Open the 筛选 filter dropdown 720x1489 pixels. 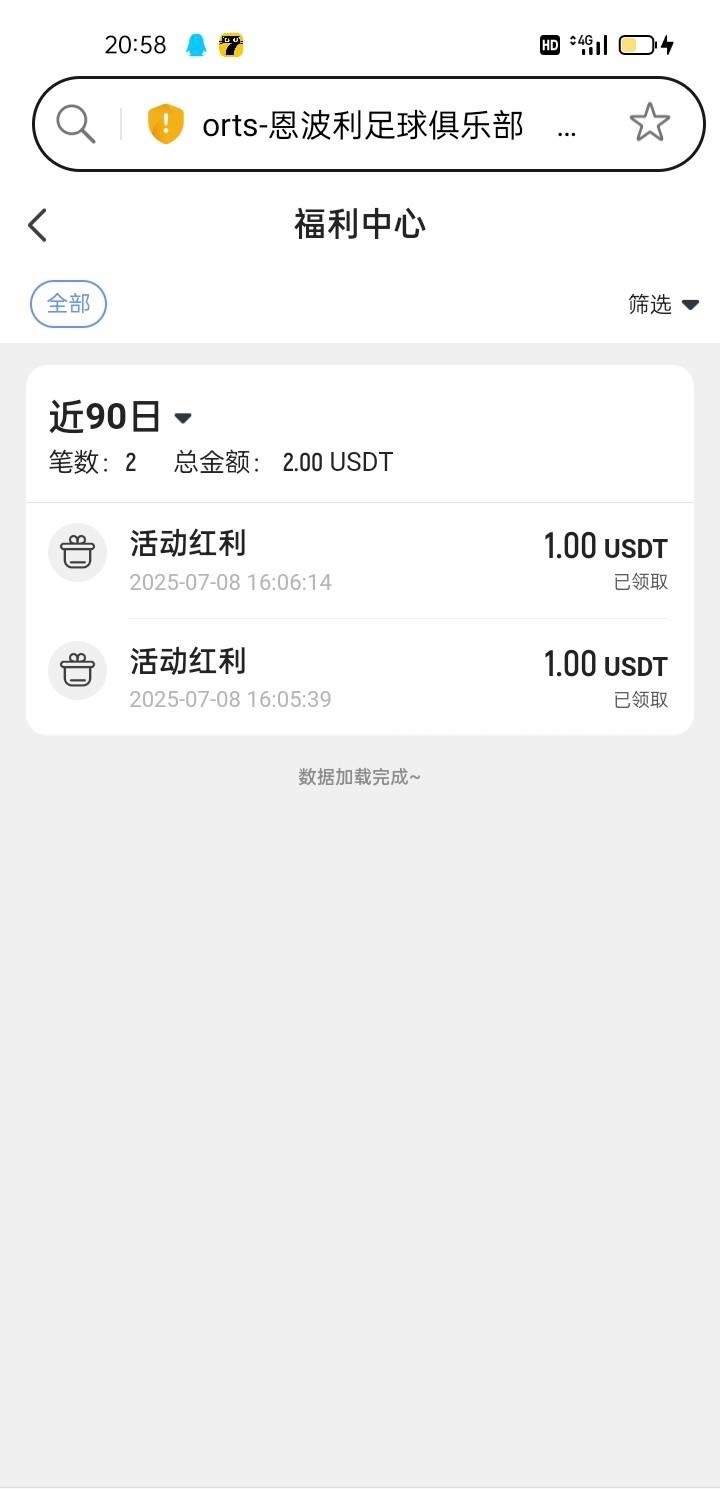[x=663, y=304]
